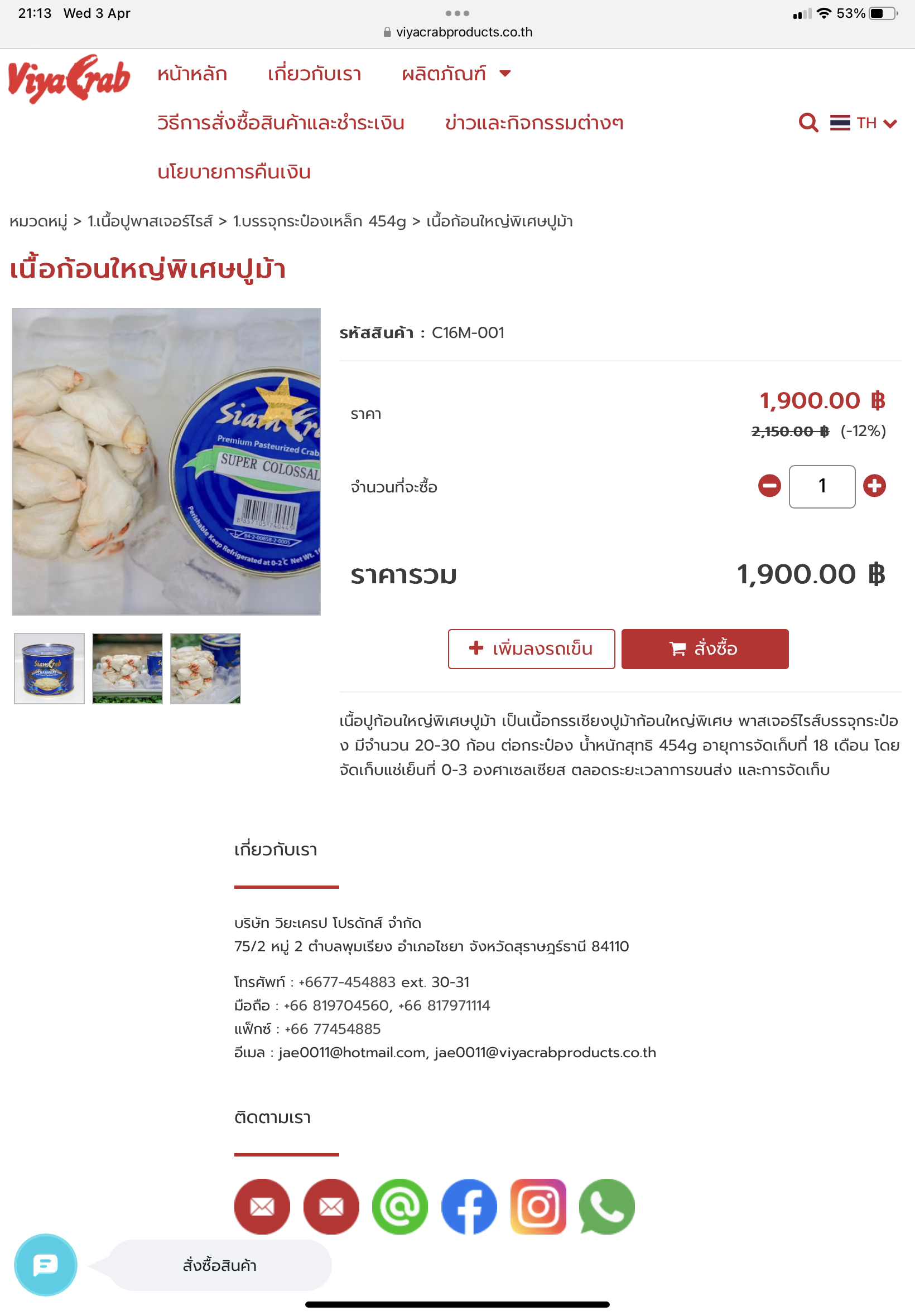Screen dimensions: 915x1316
Task: Select the blue can thumbnail image
Action: tap(49, 668)
